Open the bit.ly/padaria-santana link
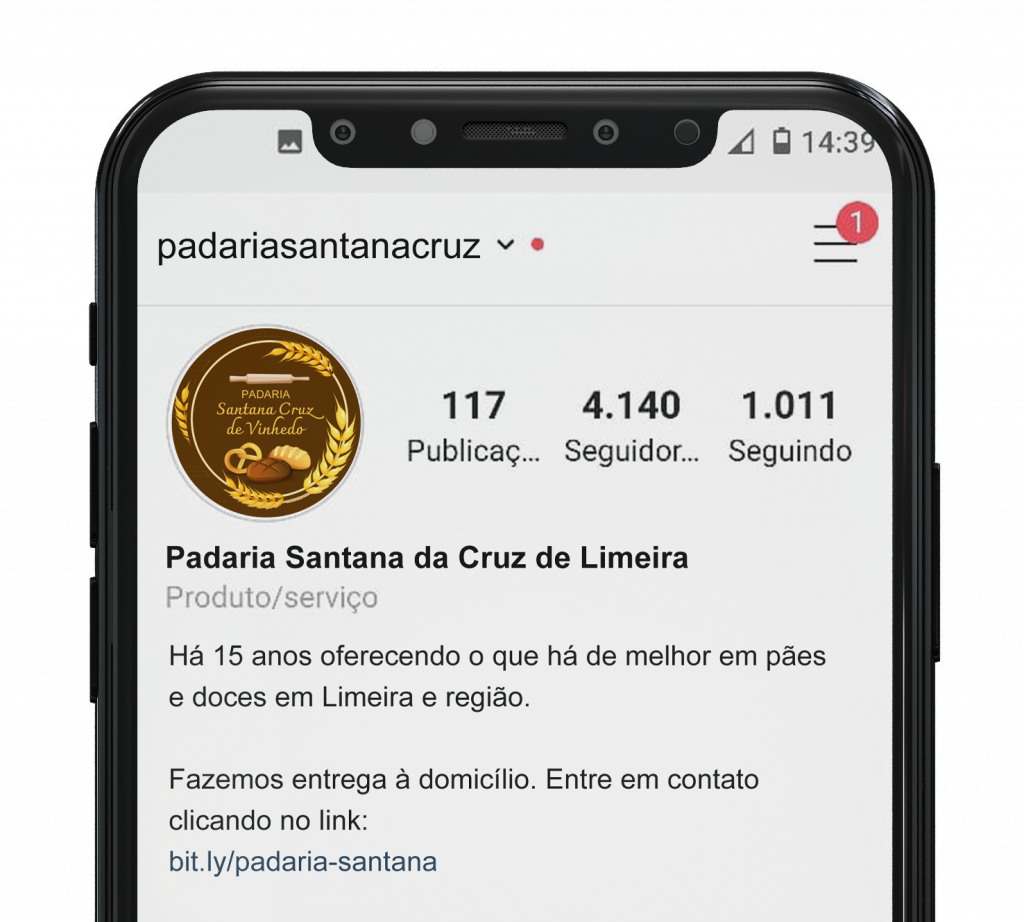The image size is (1024, 922). [302, 861]
